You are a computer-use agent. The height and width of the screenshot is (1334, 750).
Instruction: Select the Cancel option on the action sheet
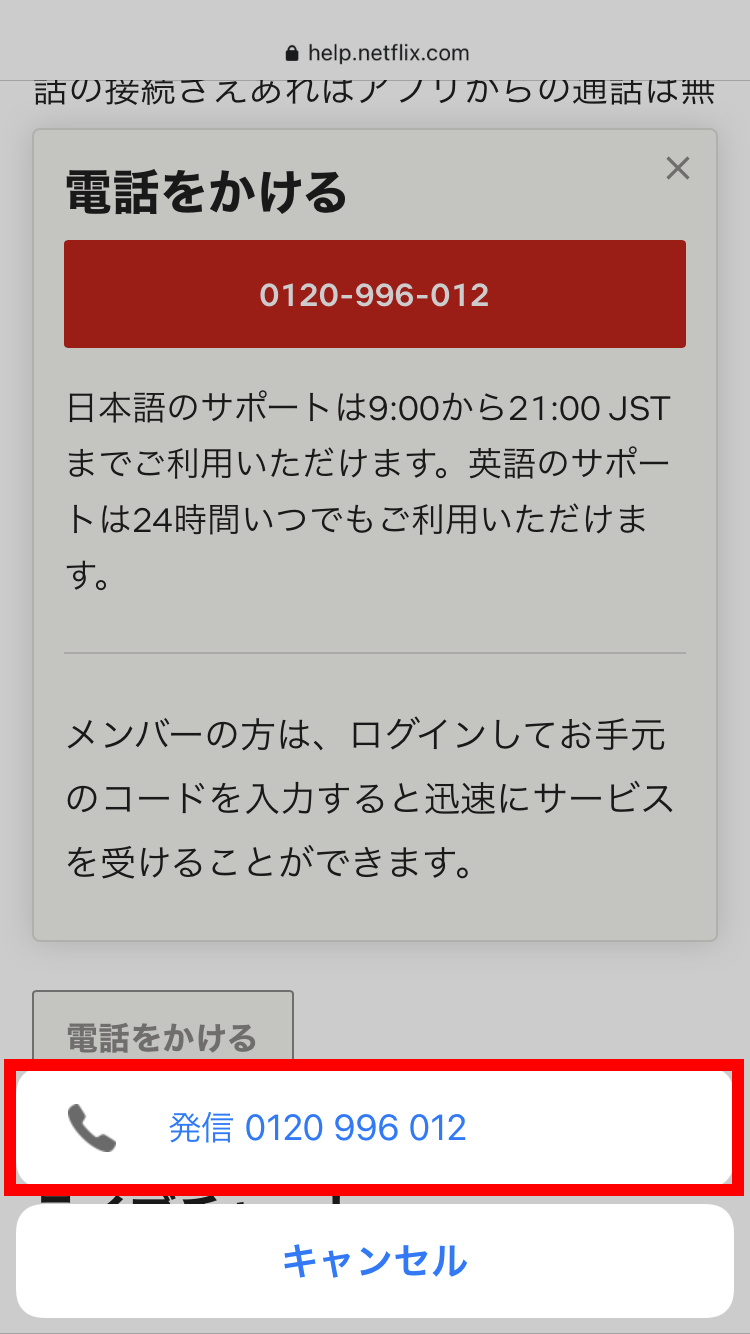pos(375,1261)
